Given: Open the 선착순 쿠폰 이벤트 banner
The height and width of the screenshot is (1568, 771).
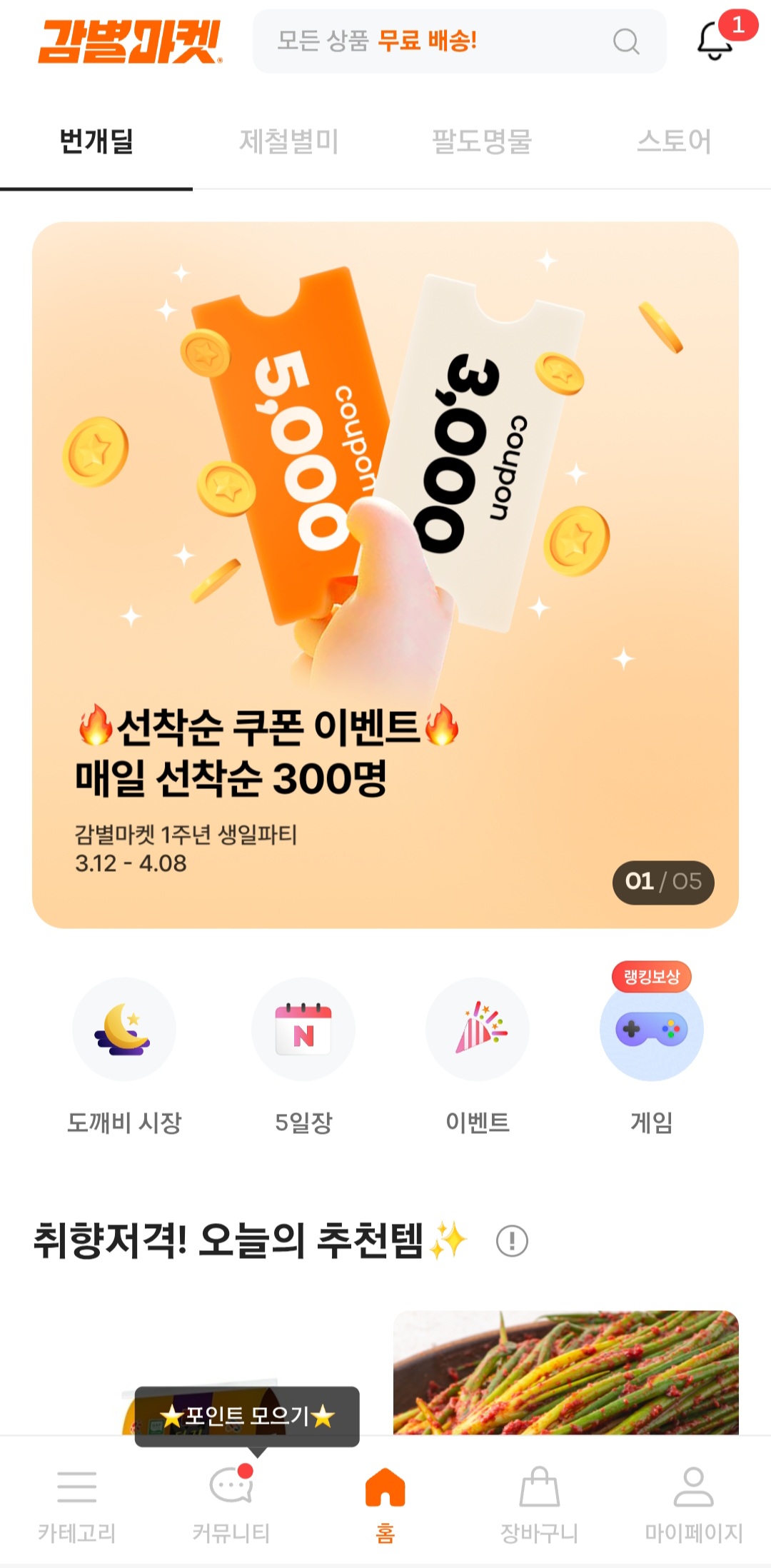Looking at the screenshot, I should (x=385, y=575).
